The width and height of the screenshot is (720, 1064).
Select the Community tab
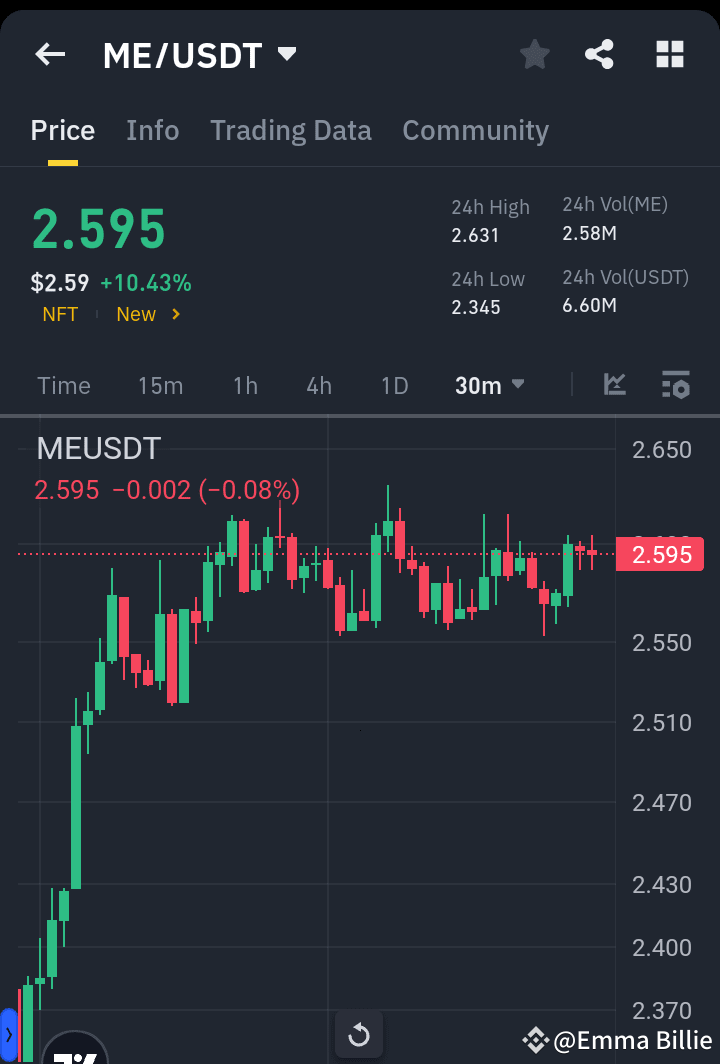click(475, 130)
